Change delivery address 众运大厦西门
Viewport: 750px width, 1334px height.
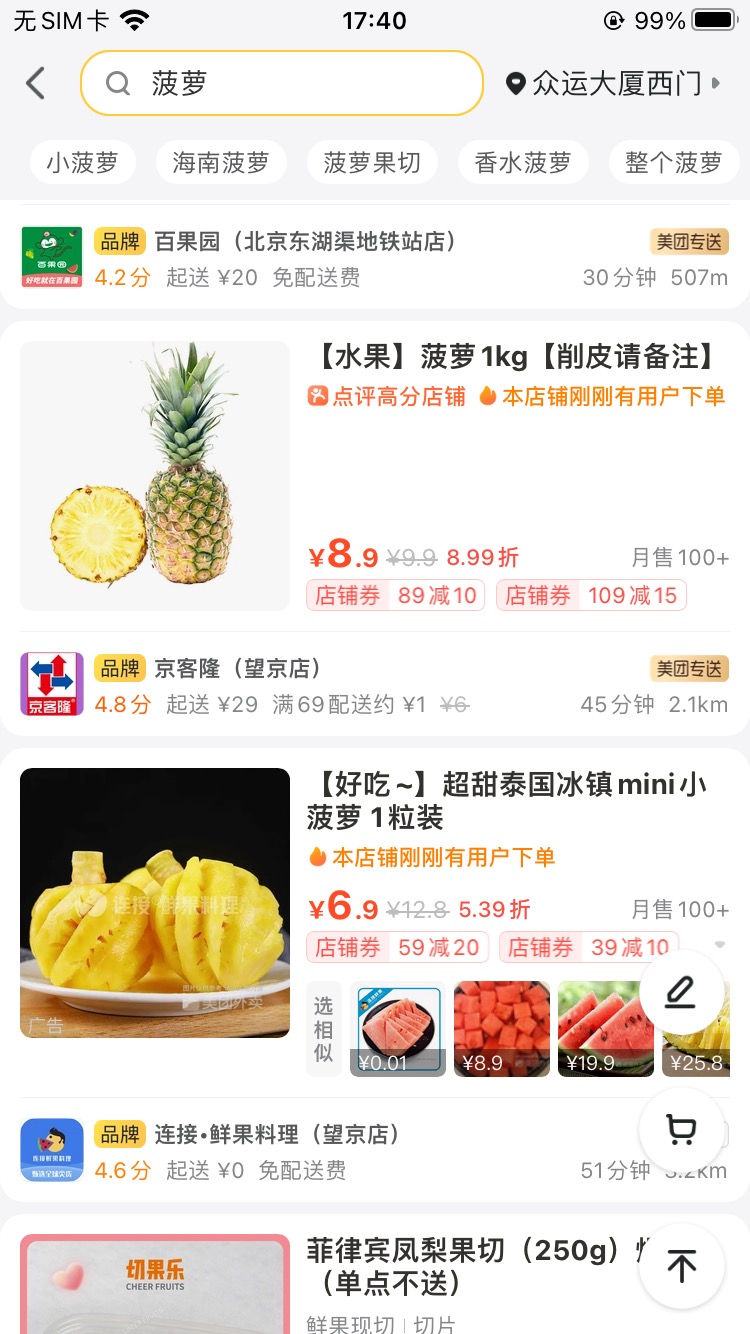pyautogui.click(x=614, y=83)
